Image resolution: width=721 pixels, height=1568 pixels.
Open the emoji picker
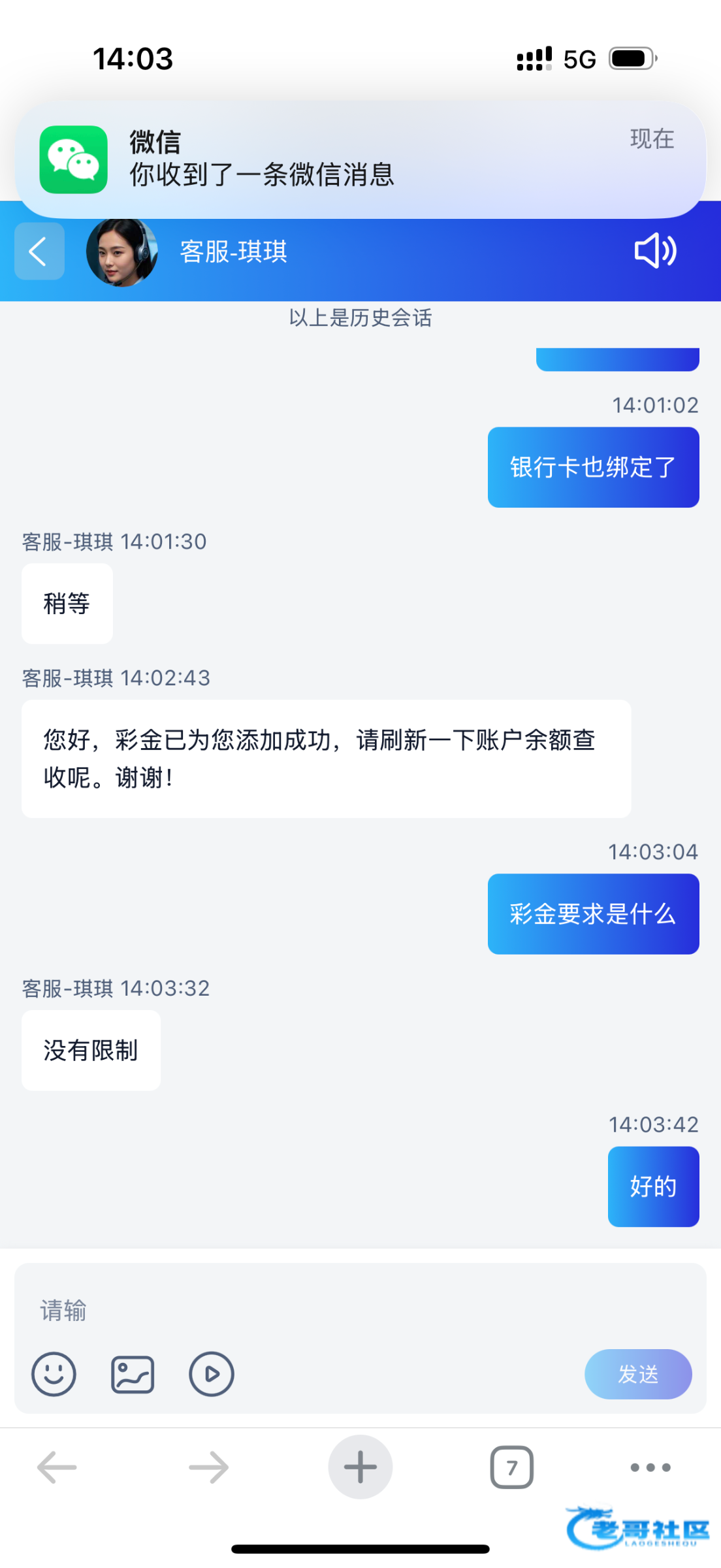54,1374
